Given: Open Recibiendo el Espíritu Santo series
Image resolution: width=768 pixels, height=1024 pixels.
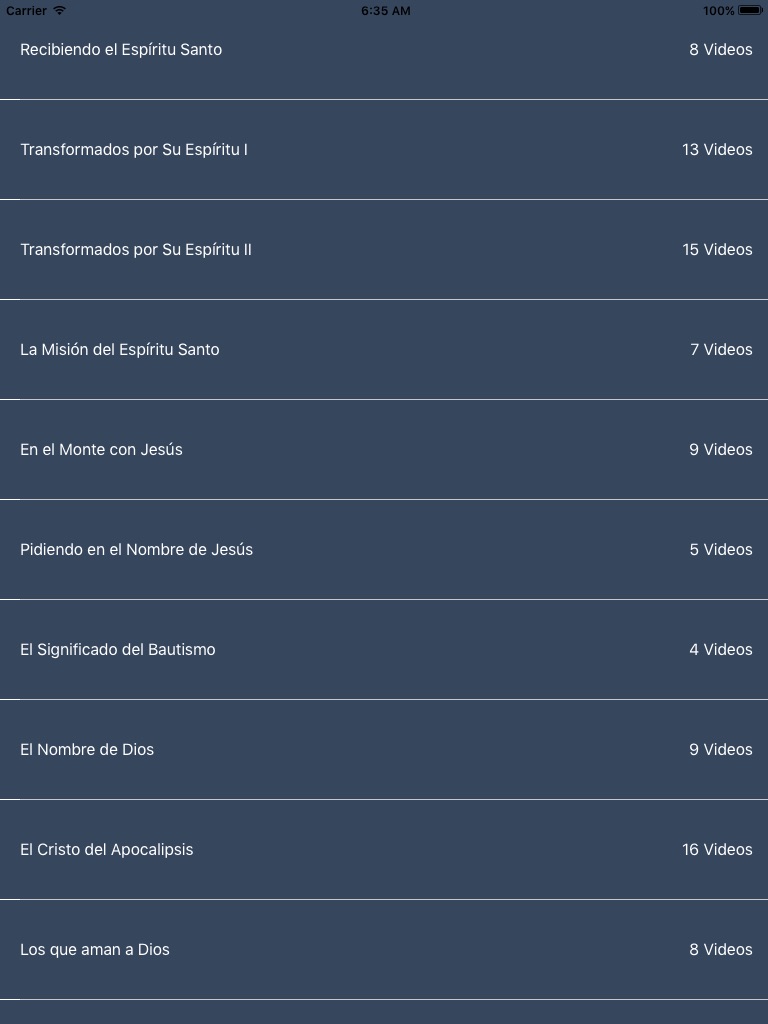Looking at the screenshot, I should tap(384, 50).
